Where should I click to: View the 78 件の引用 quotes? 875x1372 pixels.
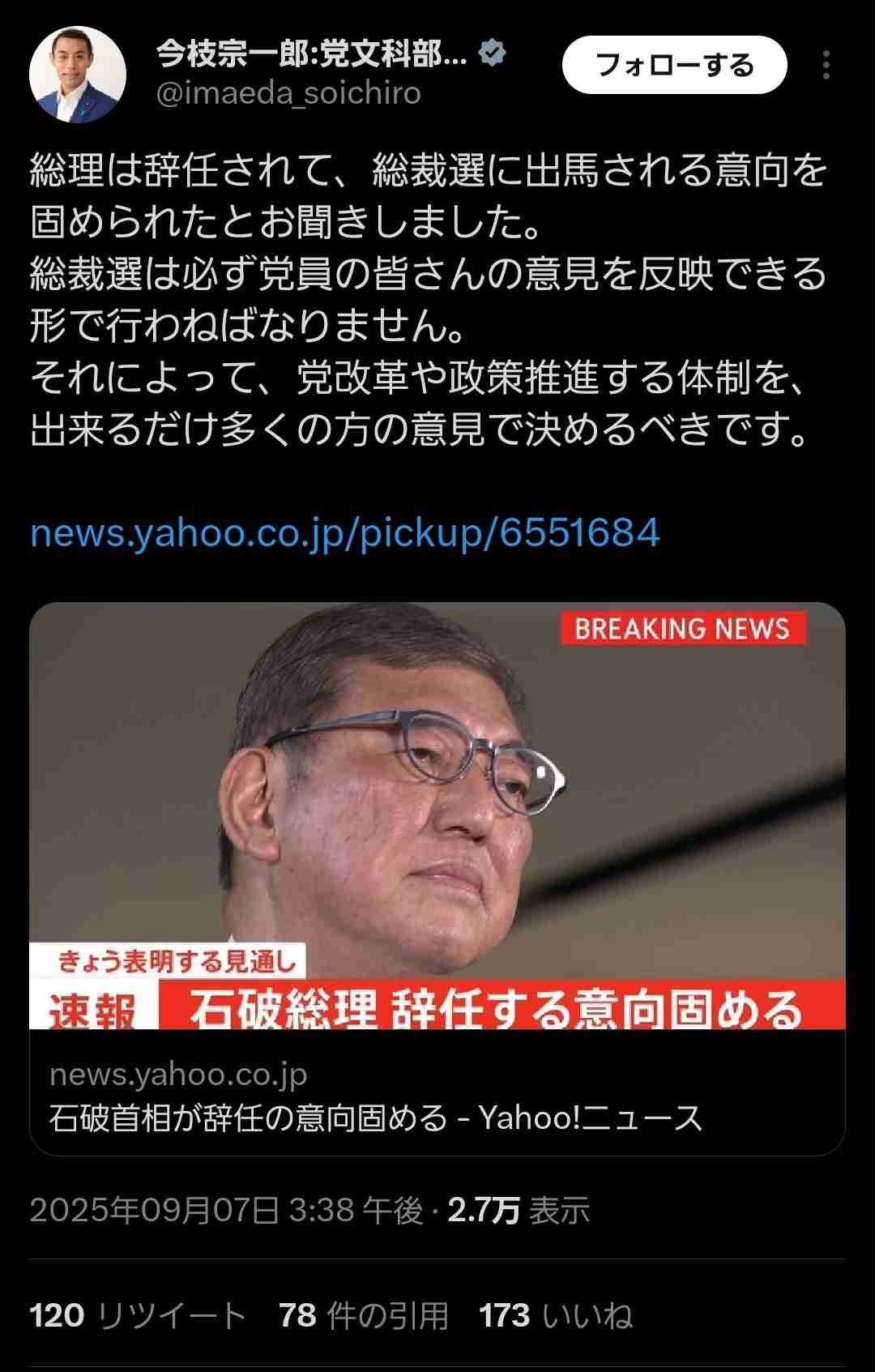363,1314
